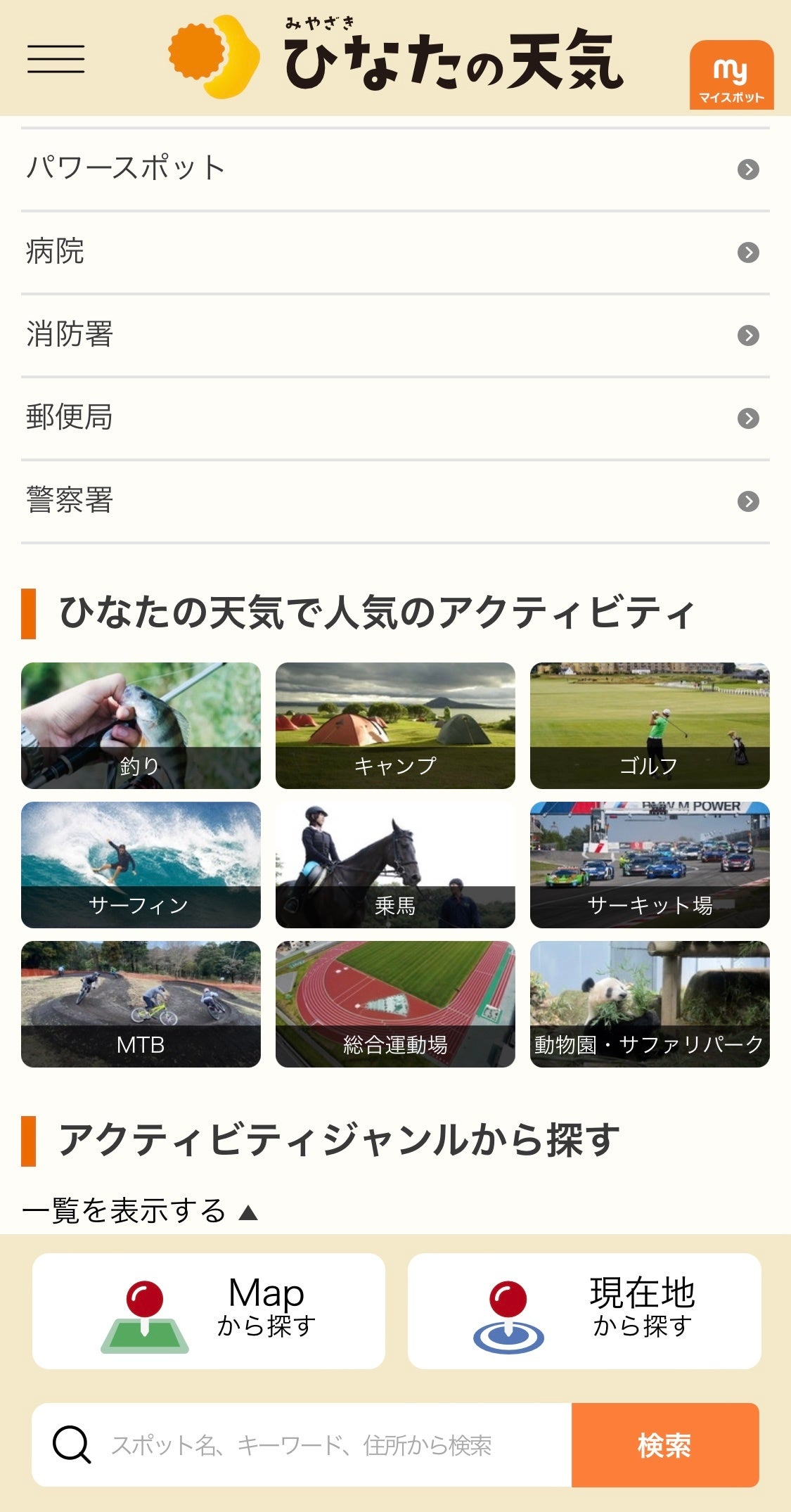Open the サーキット場 activity tile
Image resolution: width=791 pixels, height=1512 pixels.
point(650,865)
